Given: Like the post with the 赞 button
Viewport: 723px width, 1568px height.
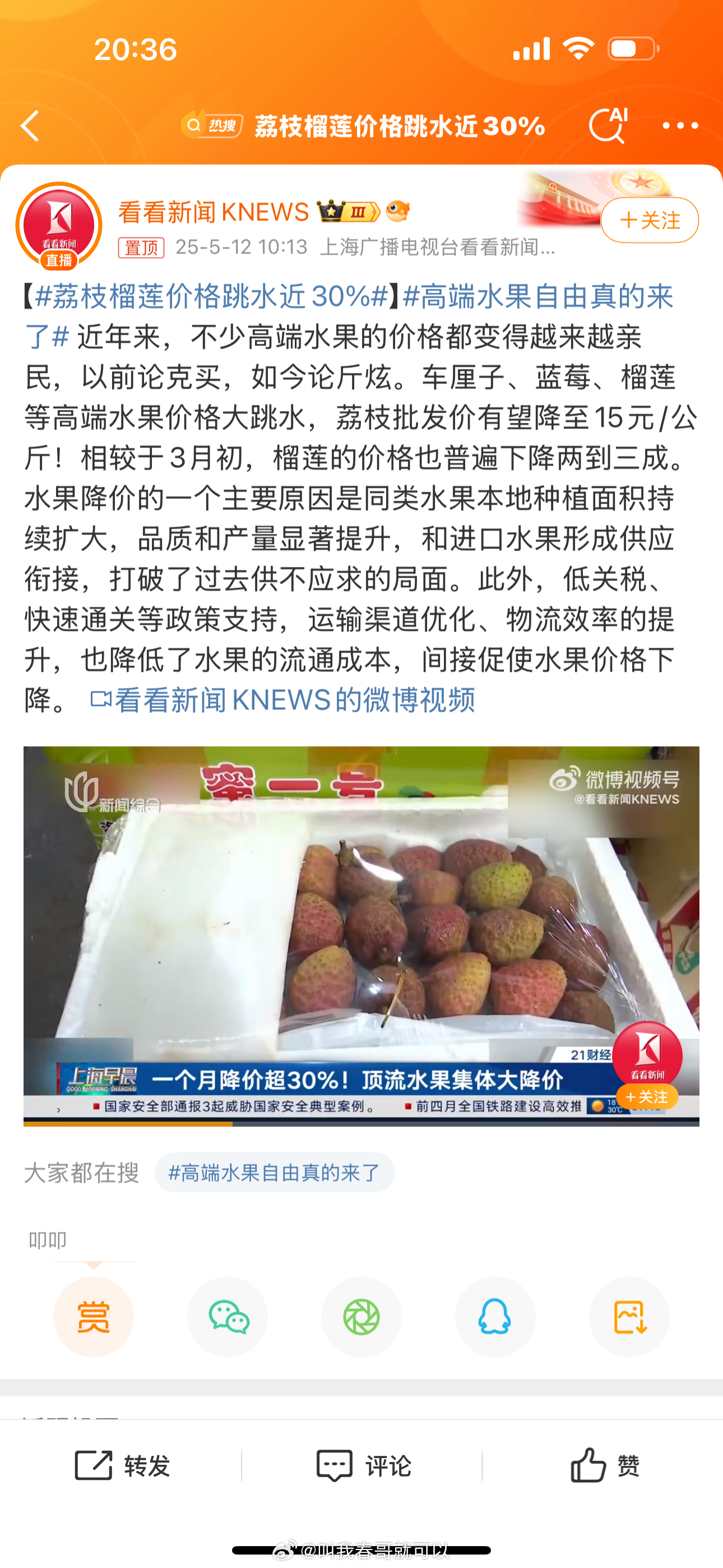Looking at the screenshot, I should [x=605, y=1465].
